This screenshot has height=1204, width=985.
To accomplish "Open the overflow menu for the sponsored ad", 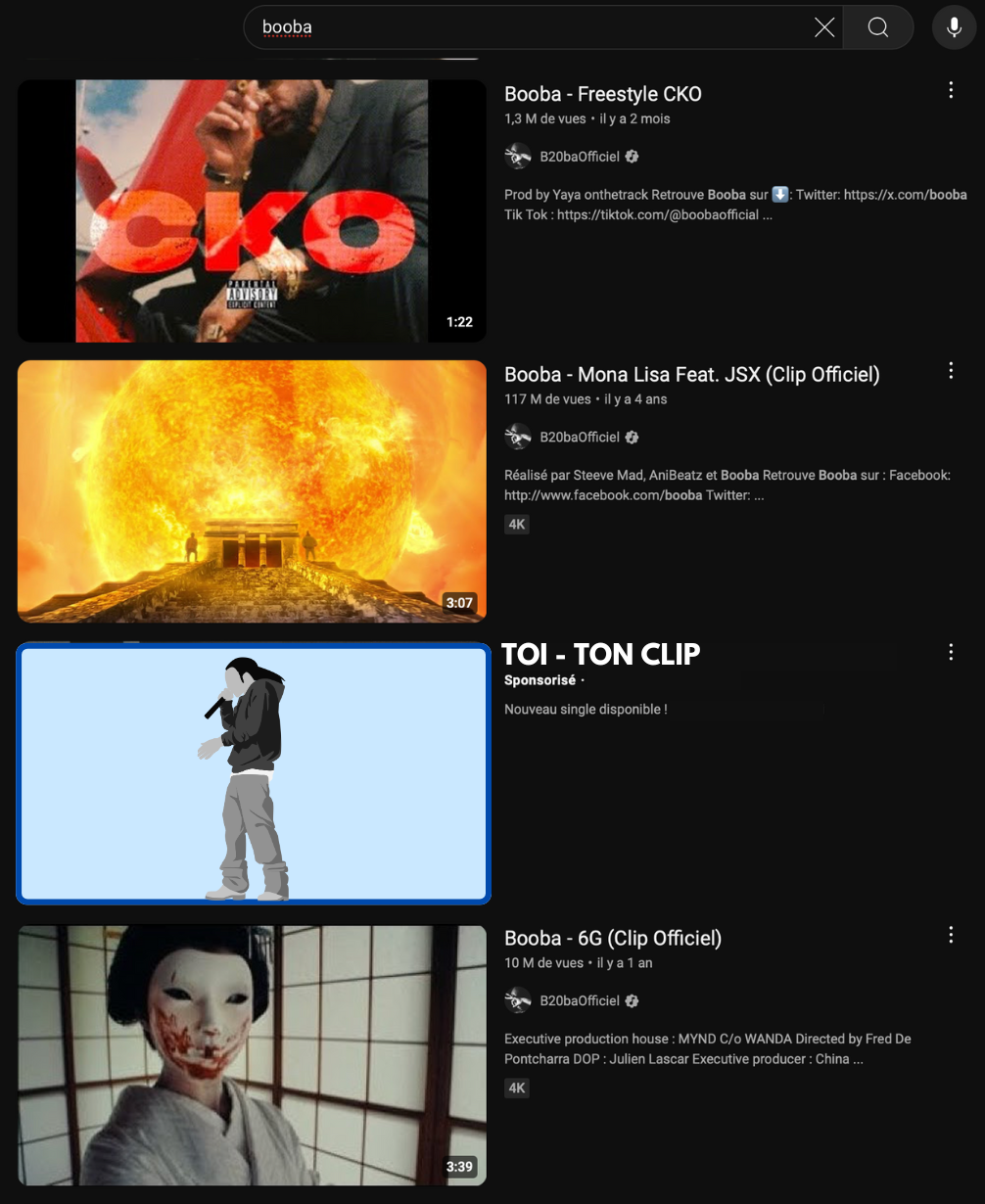I will point(951,652).
